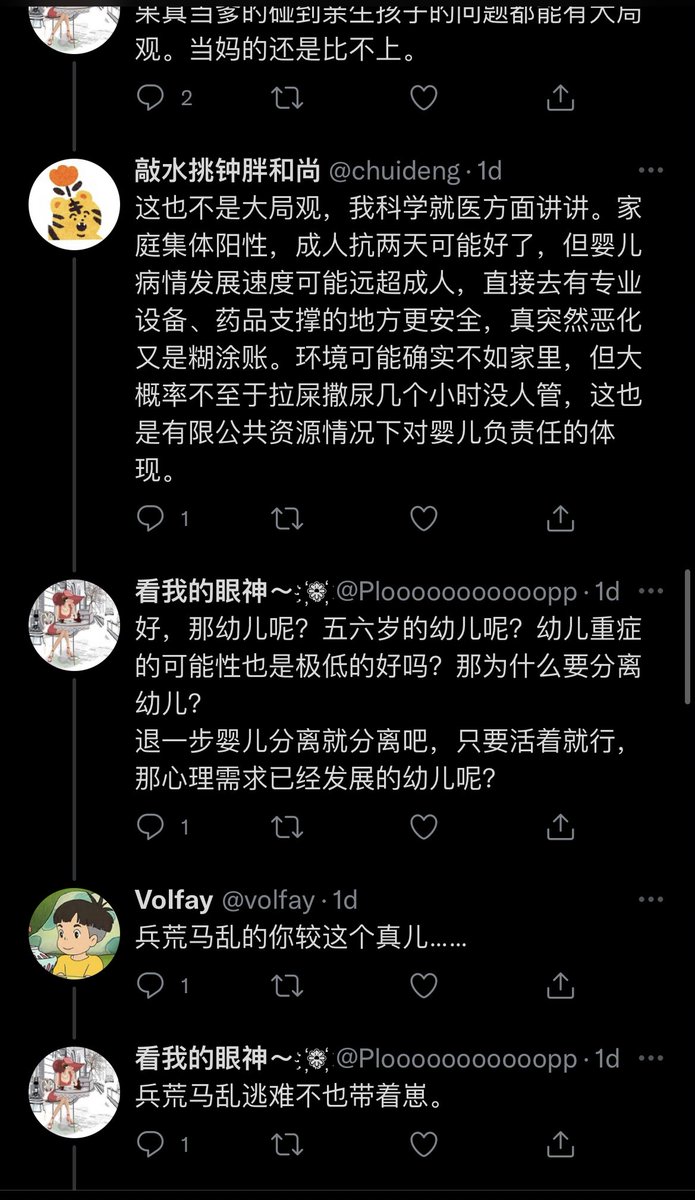Open overflow menu on 敲水挑钟胖和尚's tweet
The height and width of the screenshot is (1200, 695).
[651, 170]
